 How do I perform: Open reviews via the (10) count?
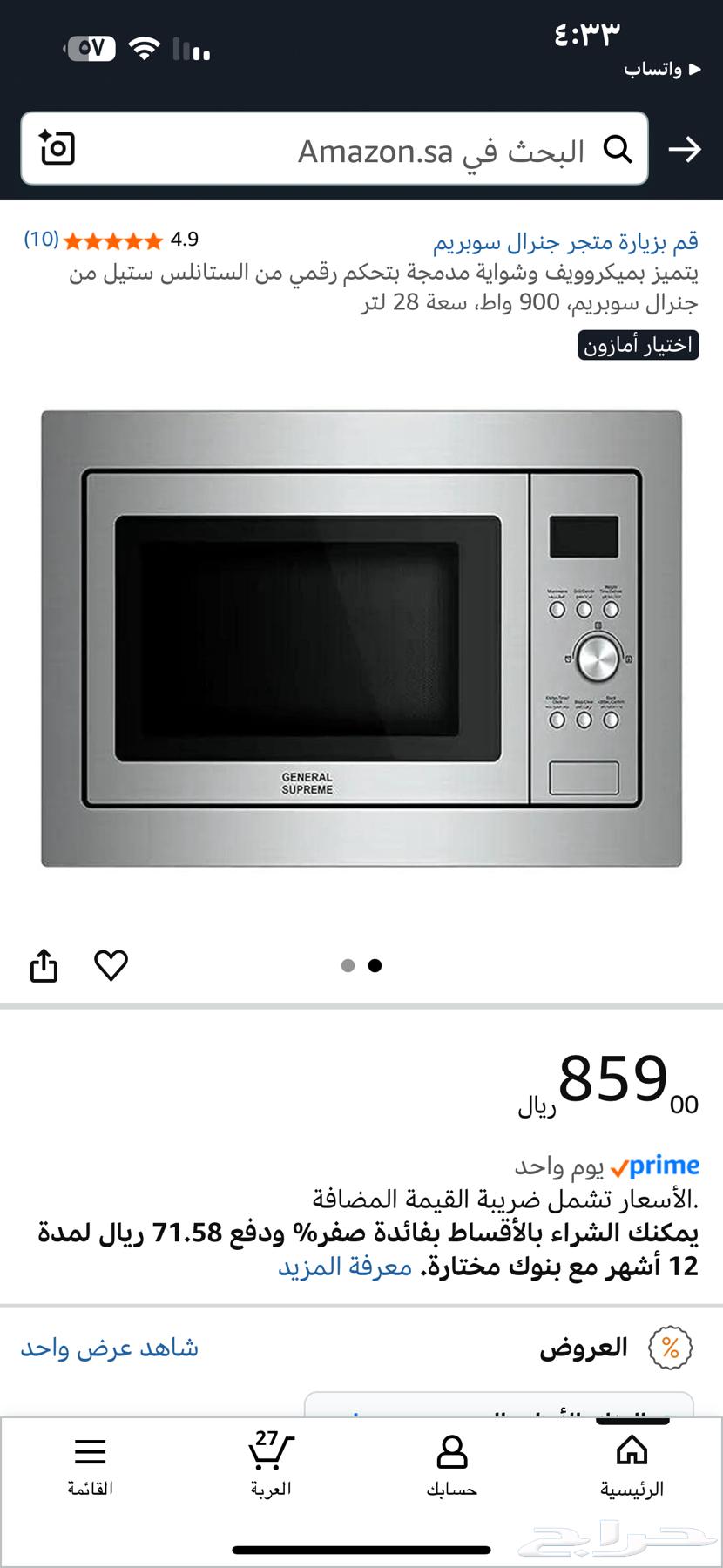point(36,241)
